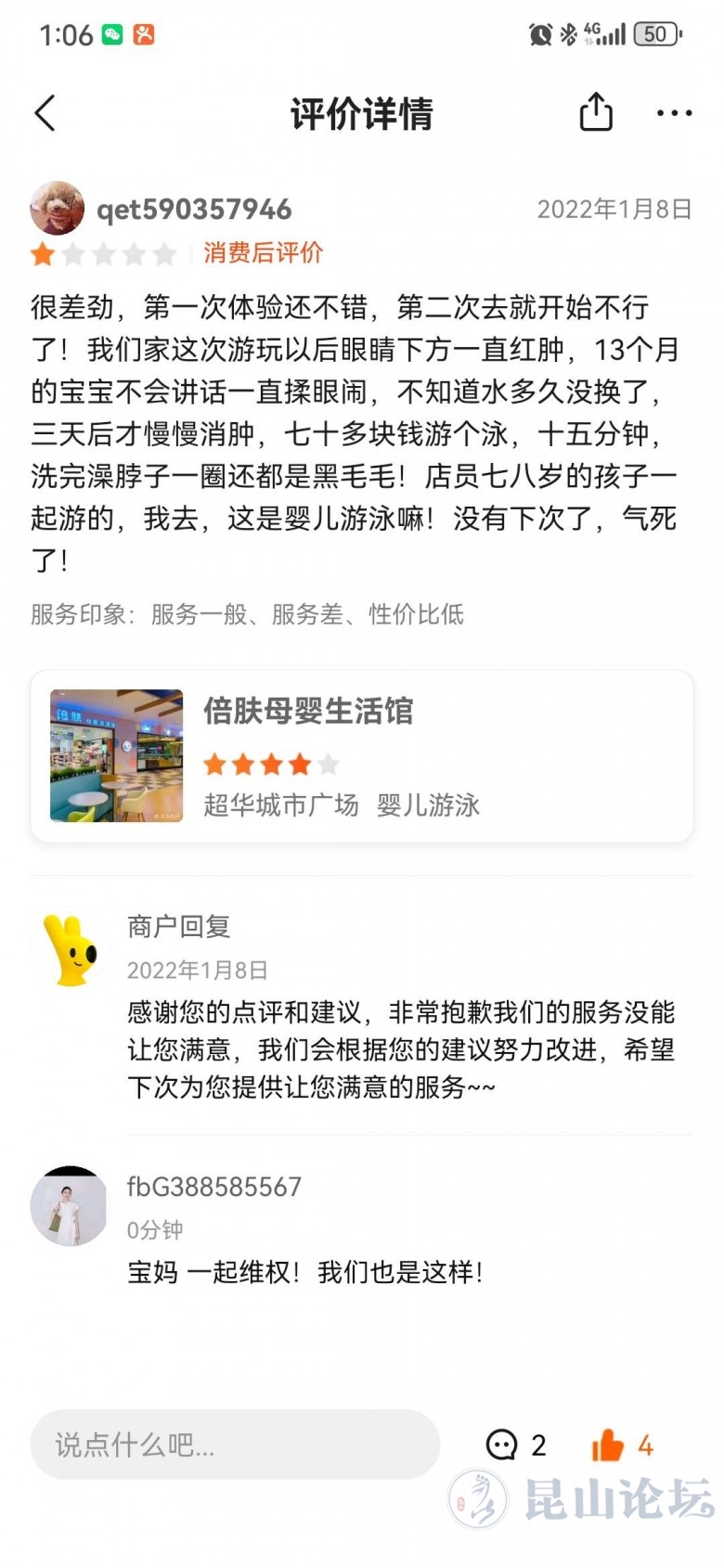The image size is (724, 1568).
Task: Like this review with the thumbs-up
Action: [x=608, y=1445]
